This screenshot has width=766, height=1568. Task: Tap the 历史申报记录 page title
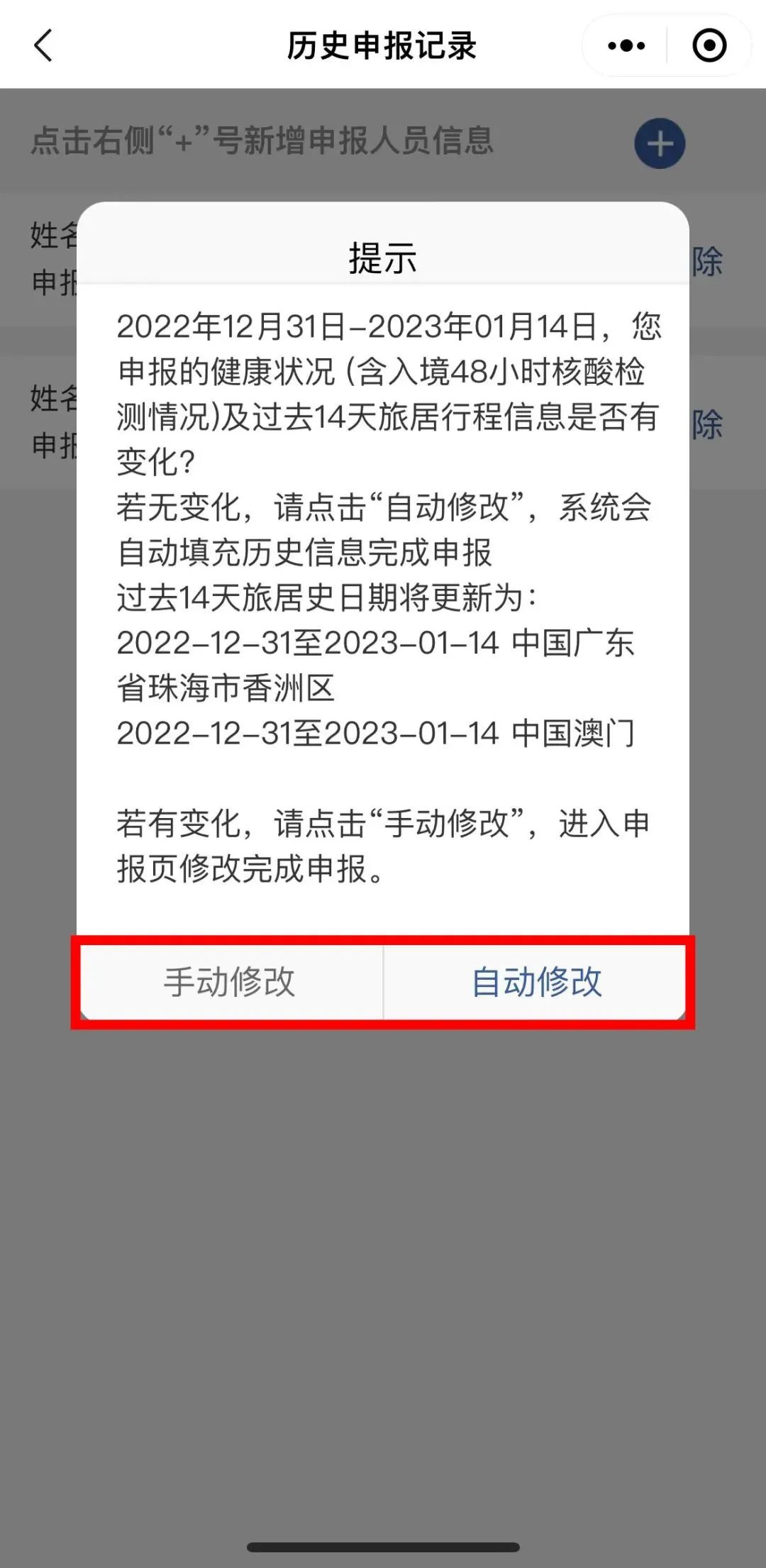pyautogui.click(x=383, y=44)
